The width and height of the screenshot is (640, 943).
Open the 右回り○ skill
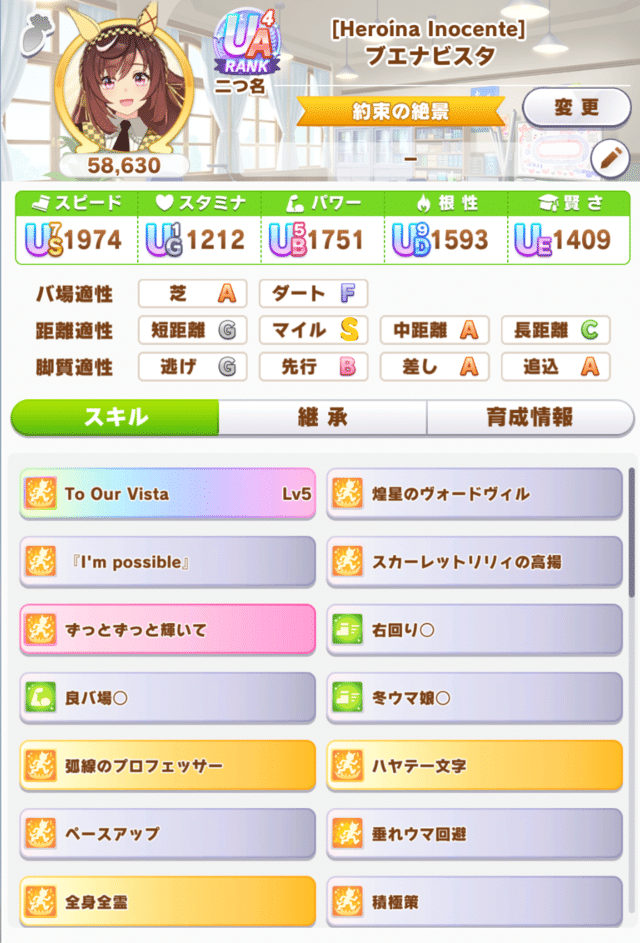pyautogui.click(x=474, y=629)
